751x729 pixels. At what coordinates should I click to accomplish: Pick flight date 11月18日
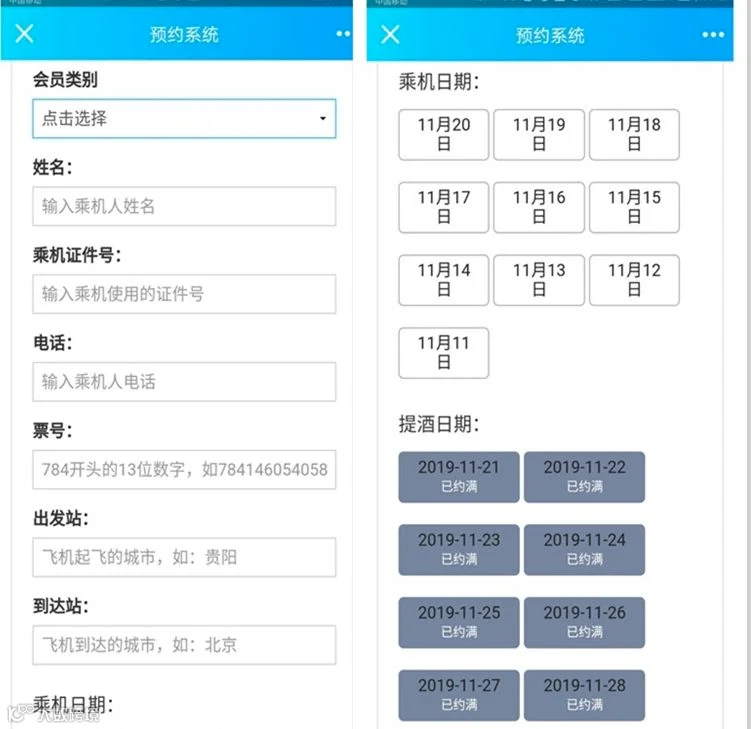634,135
